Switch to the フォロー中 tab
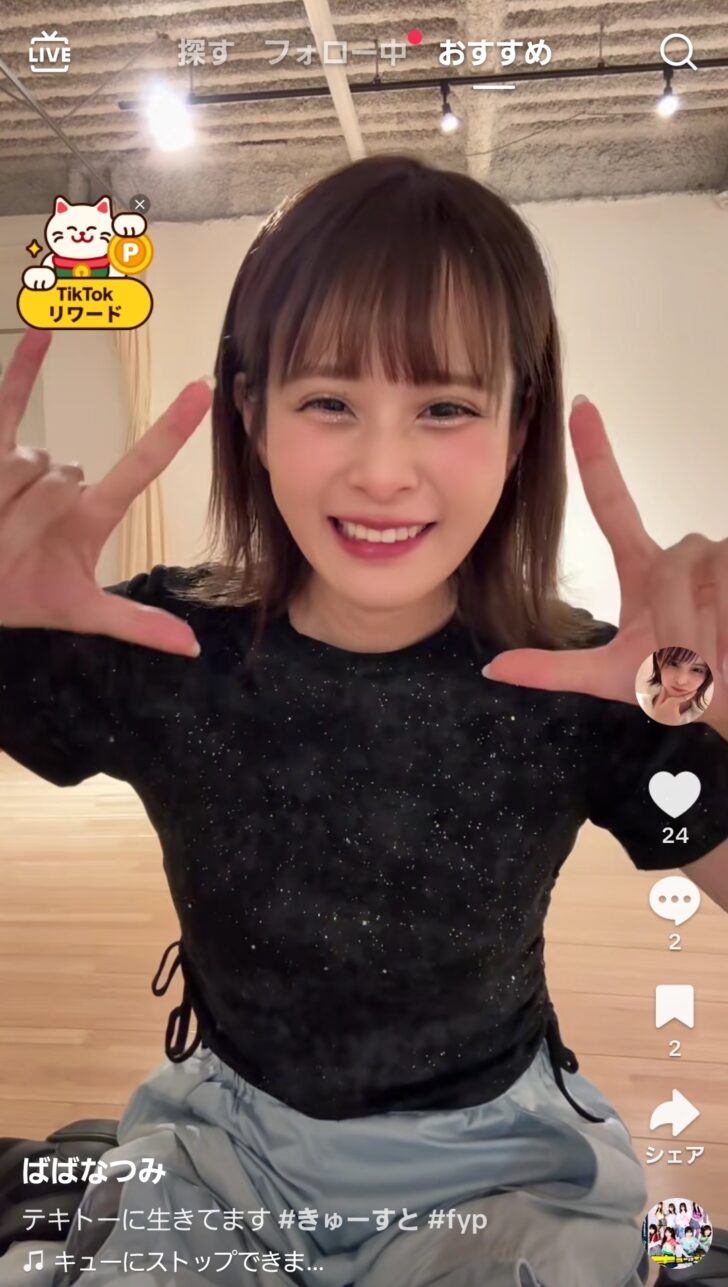The height and width of the screenshot is (1287, 728). 336,52
